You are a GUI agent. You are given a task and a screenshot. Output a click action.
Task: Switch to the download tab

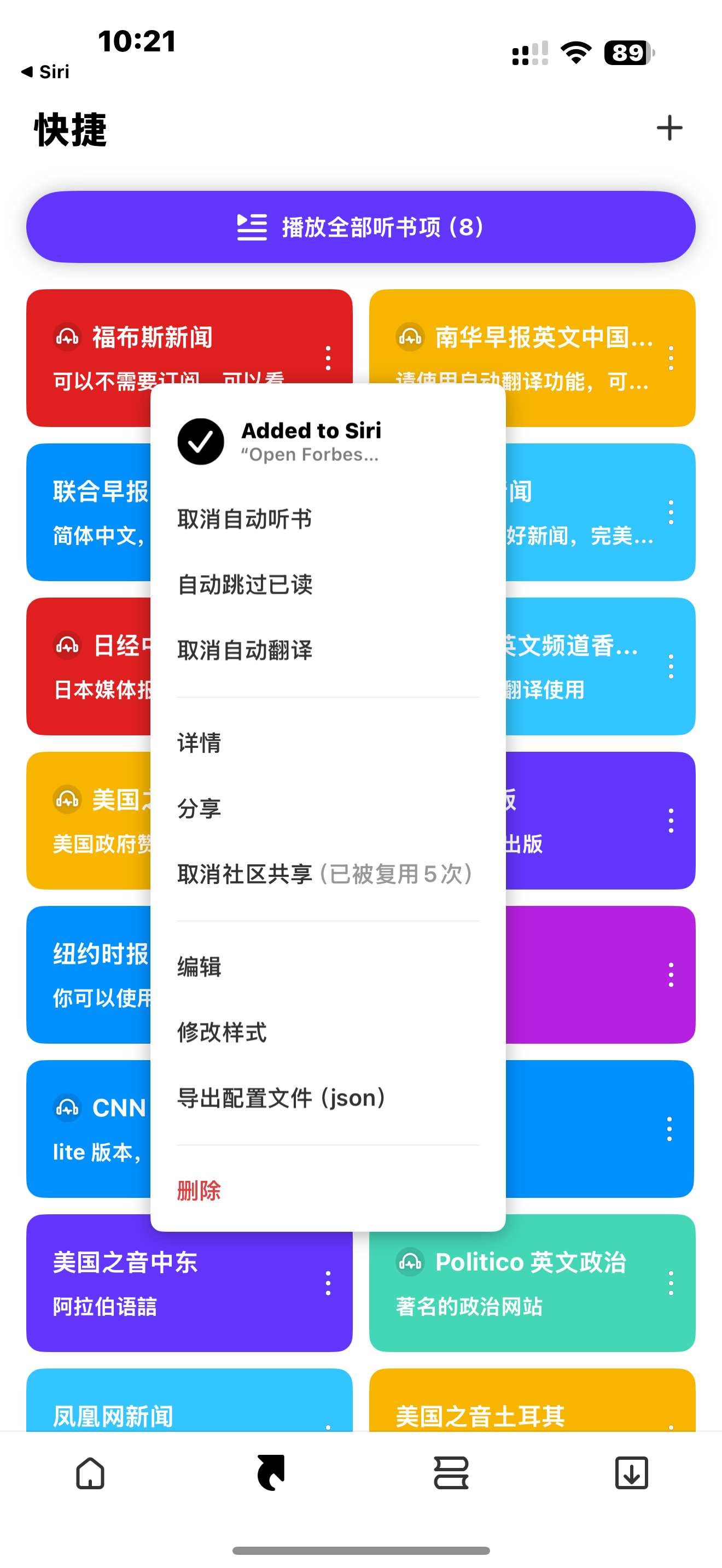pyautogui.click(x=631, y=1473)
